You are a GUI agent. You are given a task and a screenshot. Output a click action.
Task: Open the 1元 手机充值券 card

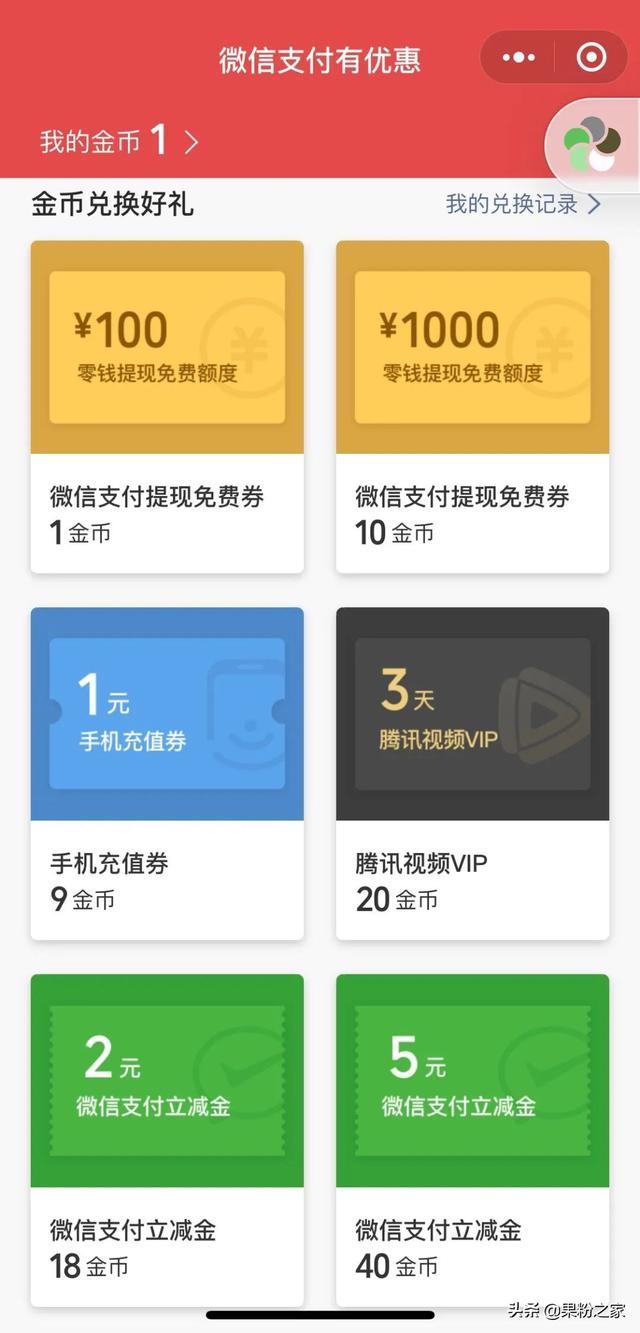[x=167, y=773]
